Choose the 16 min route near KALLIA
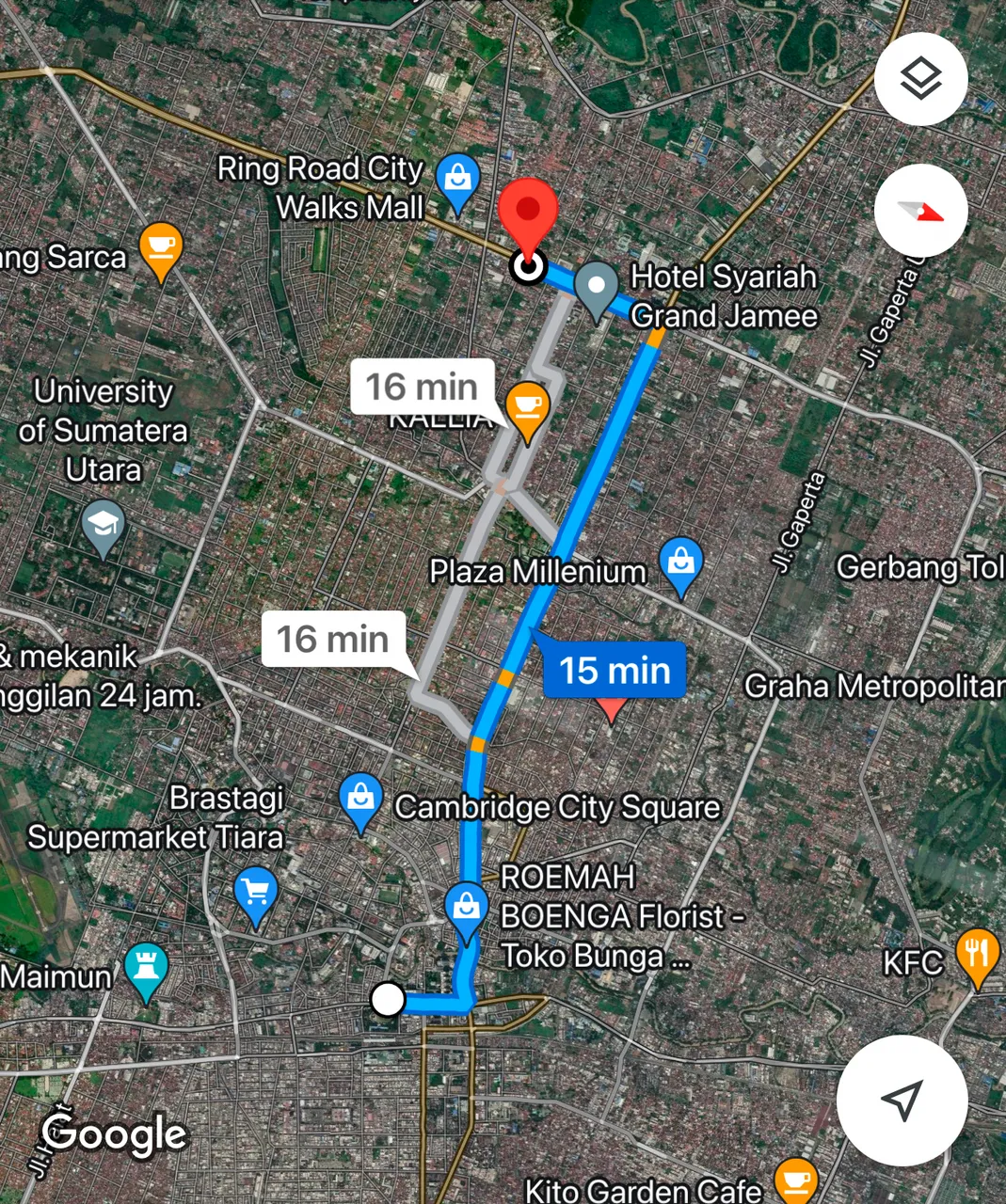 pyautogui.click(x=421, y=387)
